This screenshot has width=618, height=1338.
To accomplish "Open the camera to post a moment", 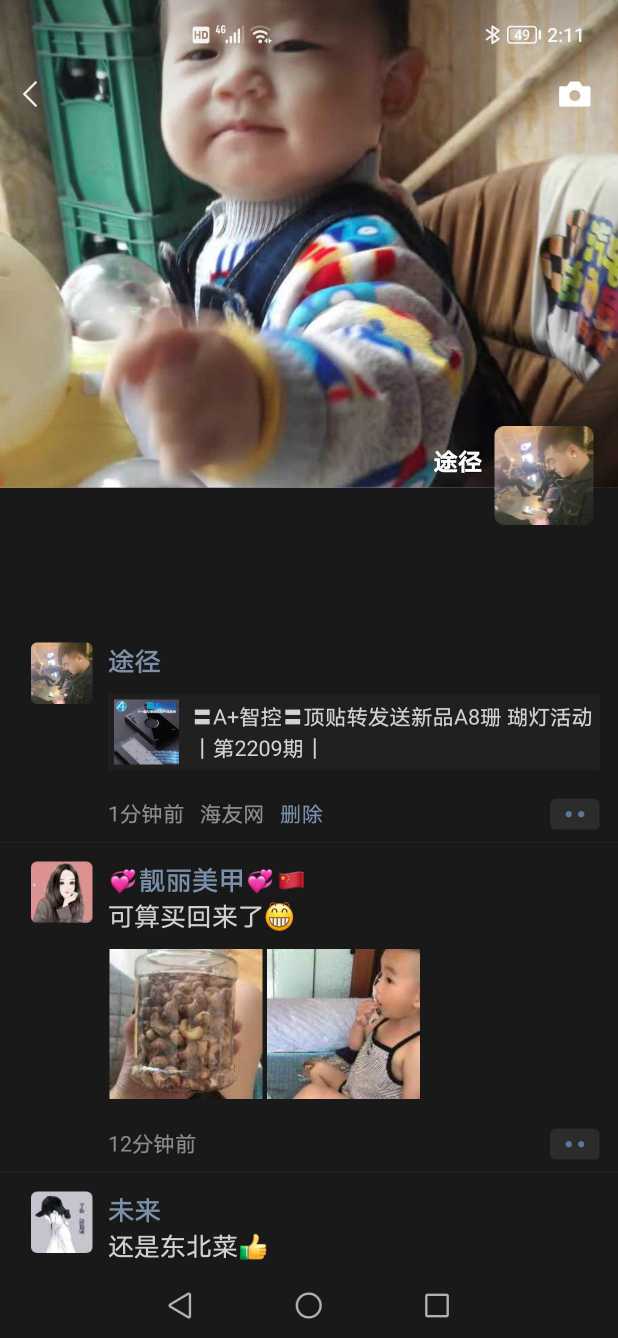I will 574,95.
